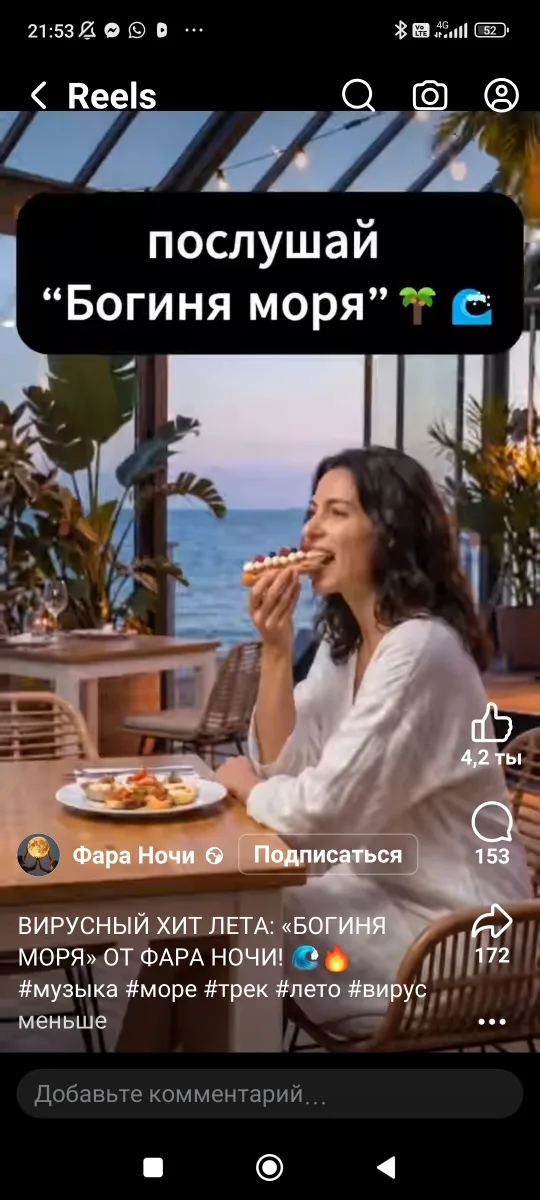540x1200 pixels.
Task: Go back from Reels
Action: click(x=39, y=96)
